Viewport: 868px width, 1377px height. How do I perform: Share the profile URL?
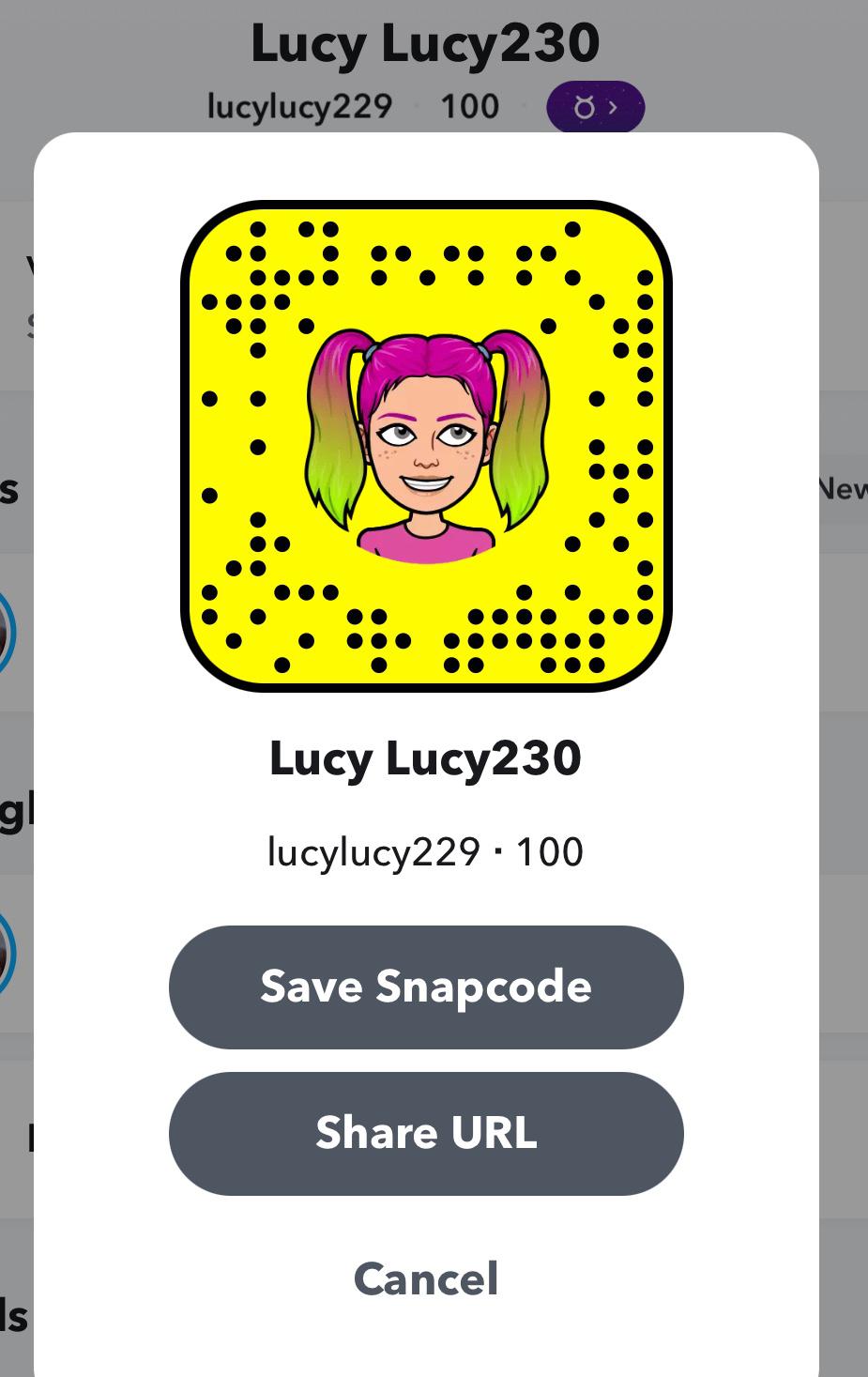(426, 1133)
